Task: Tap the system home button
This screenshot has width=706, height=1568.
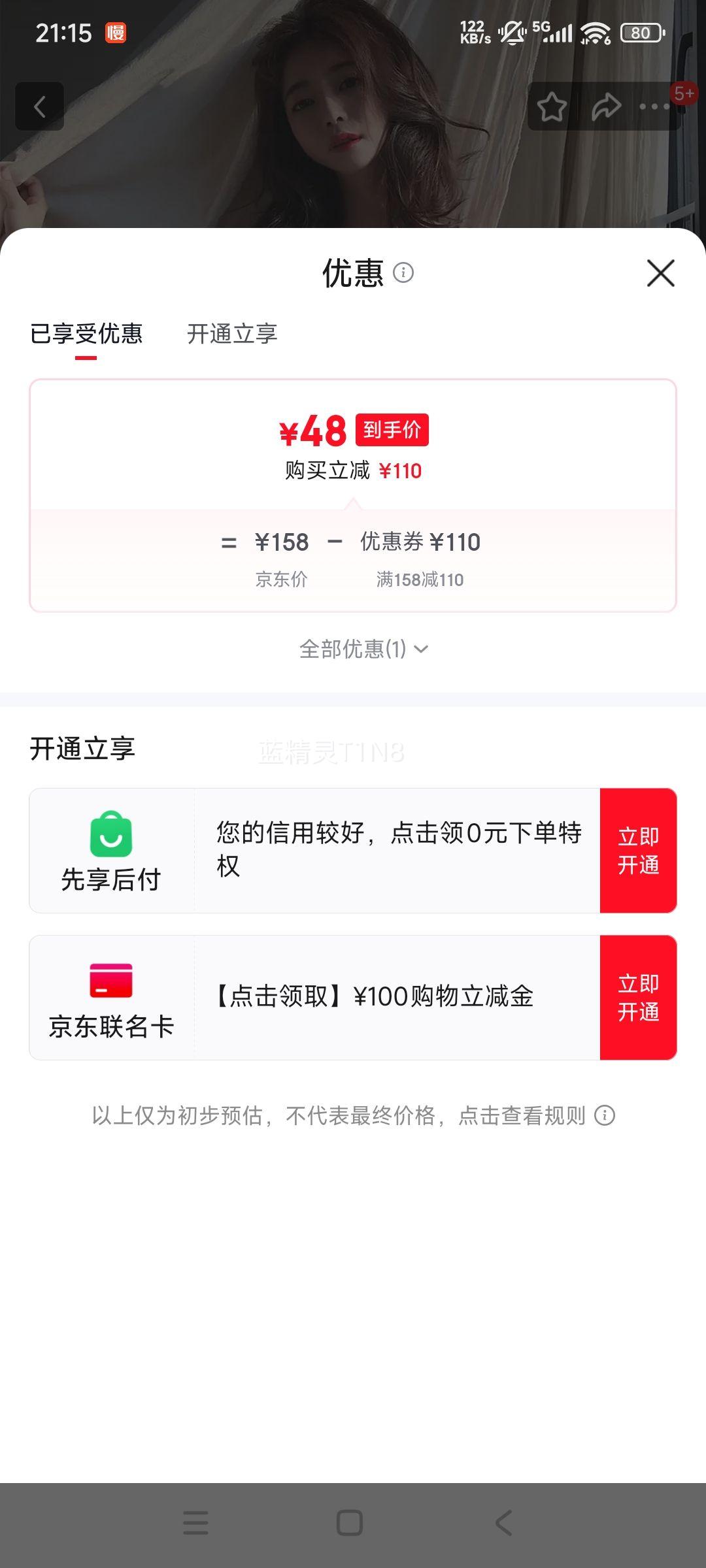Action: point(350,1523)
